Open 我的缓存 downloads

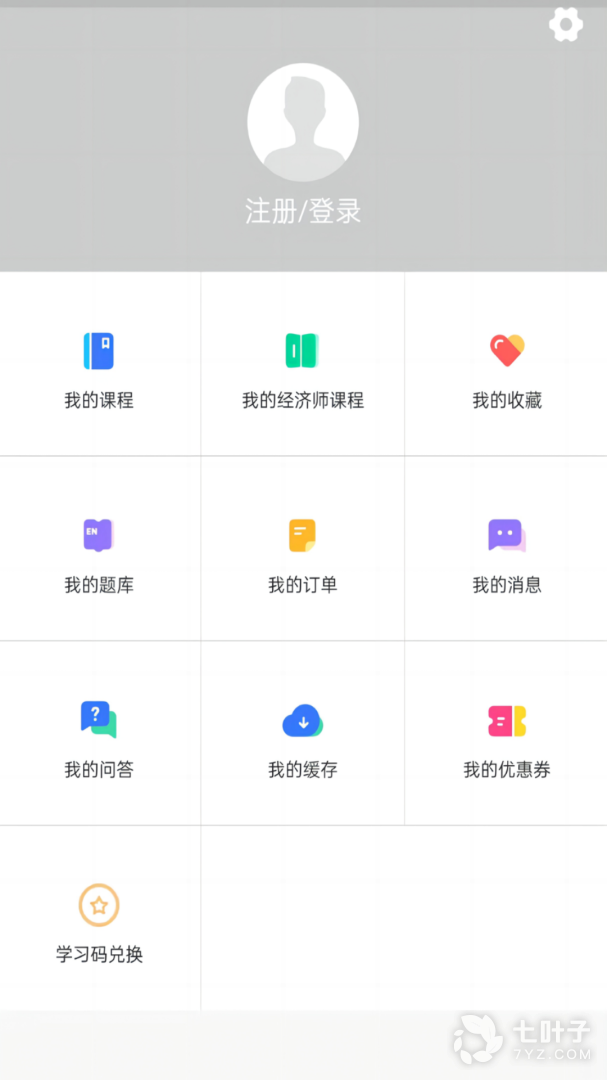pos(303,733)
